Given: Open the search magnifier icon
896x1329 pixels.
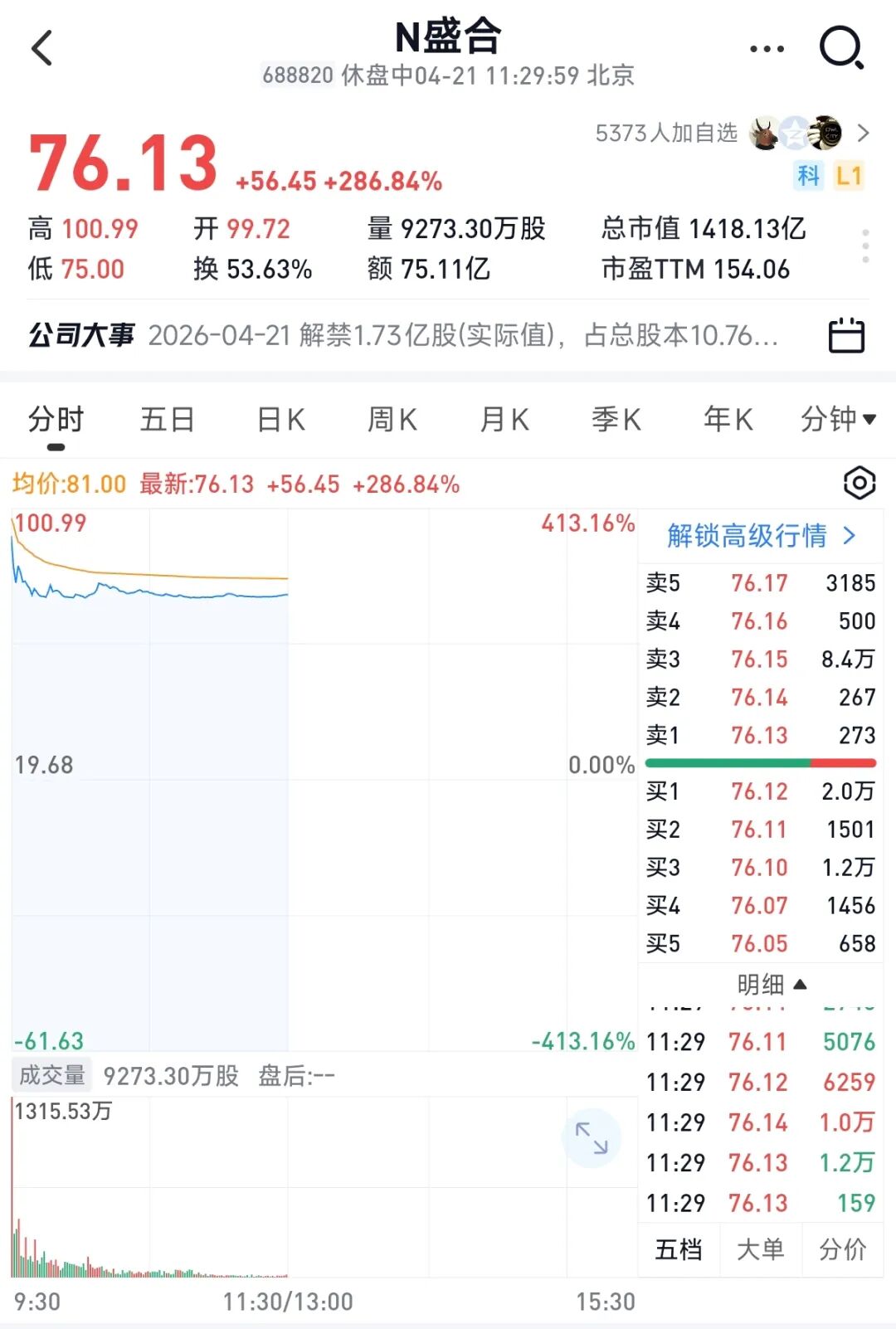Looking at the screenshot, I should pos(841,48).
